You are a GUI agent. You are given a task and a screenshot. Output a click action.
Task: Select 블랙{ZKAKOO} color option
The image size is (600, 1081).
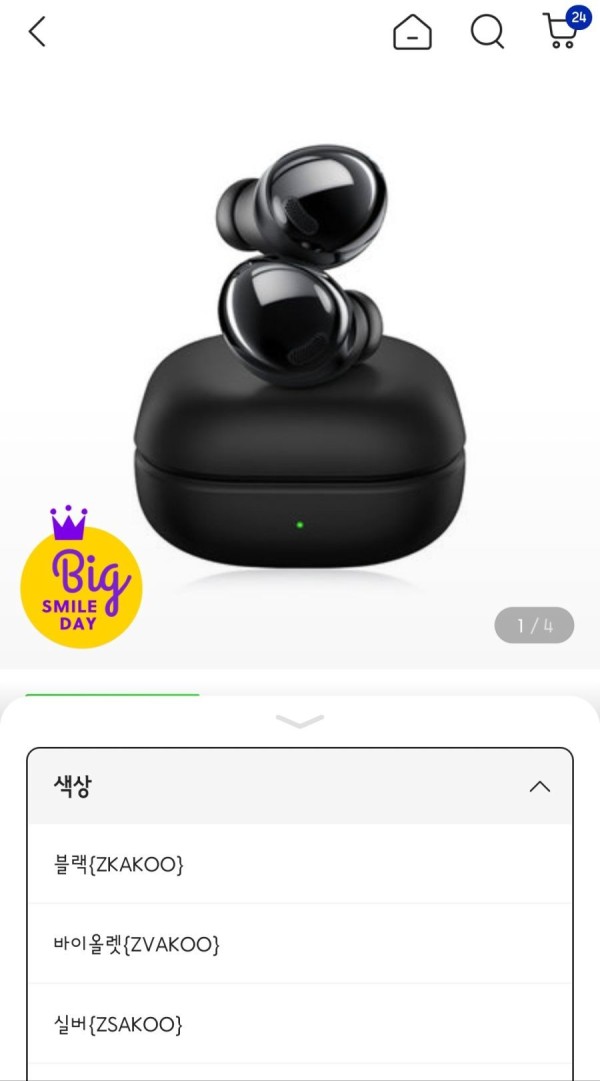click(119, 865)
